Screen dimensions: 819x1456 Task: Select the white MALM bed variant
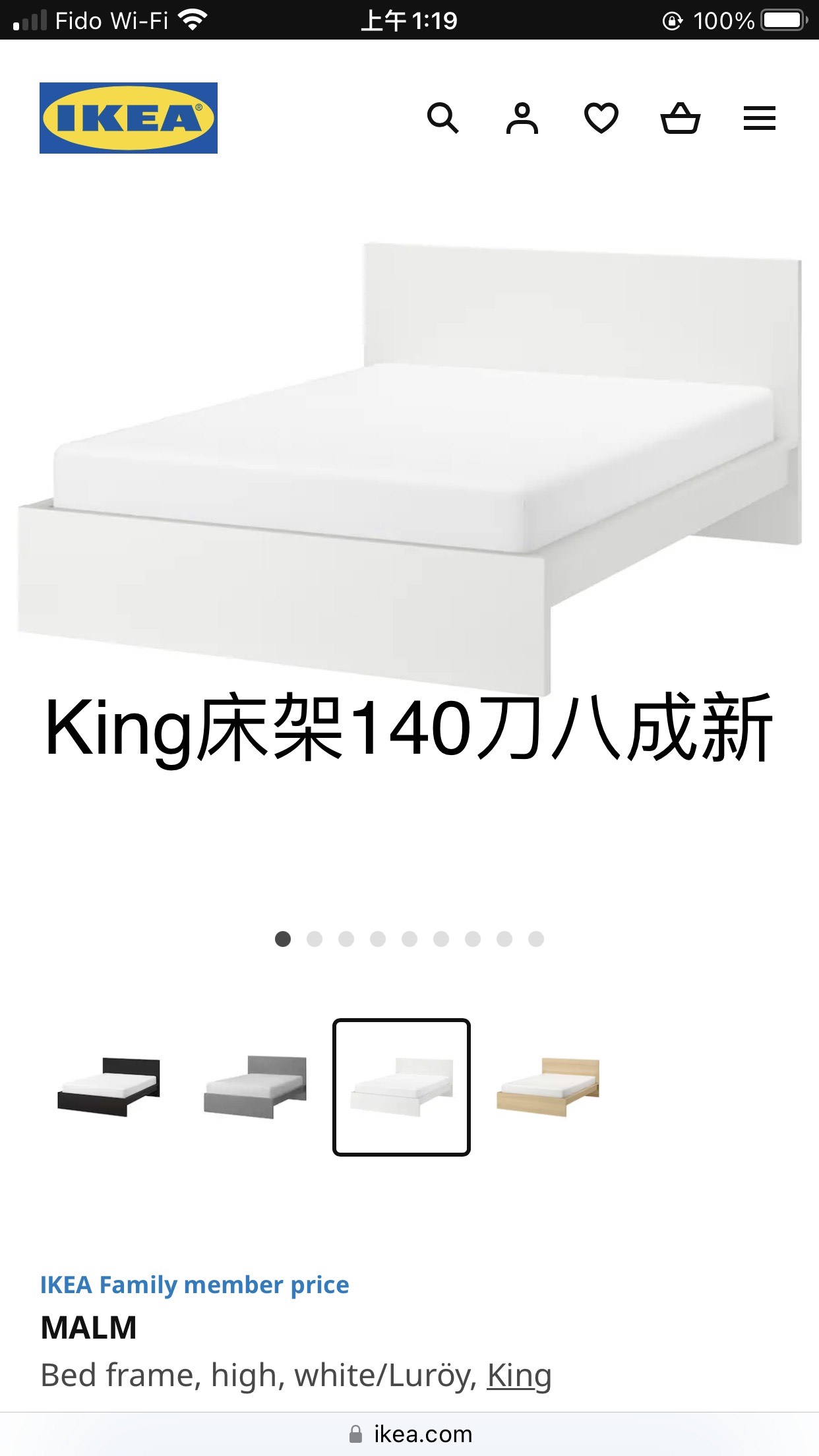click(402, 1087)
